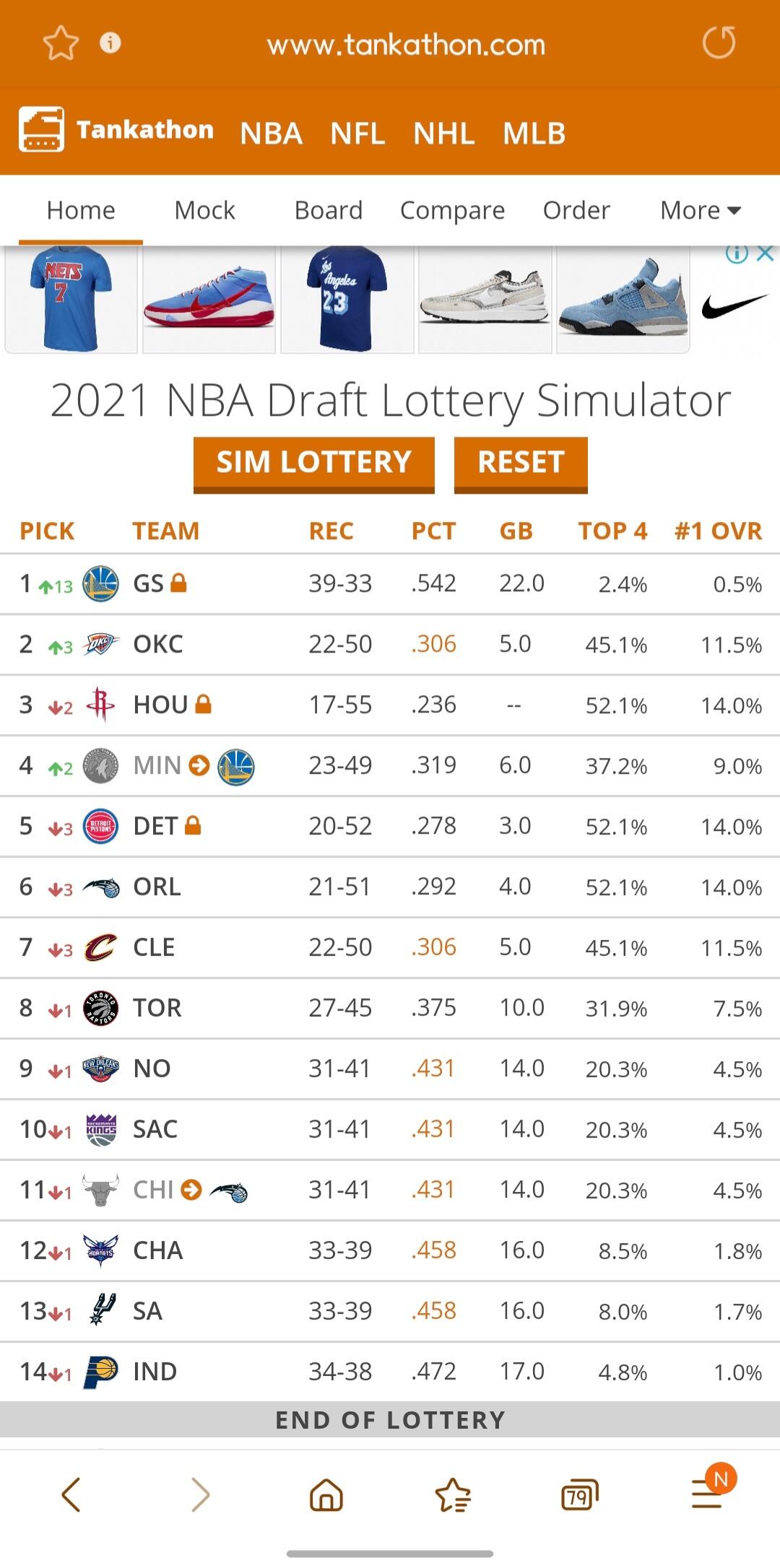Viewport: 780px width, 1568px height.
Task: Switch to the NFL section
Action: (357, 133)
